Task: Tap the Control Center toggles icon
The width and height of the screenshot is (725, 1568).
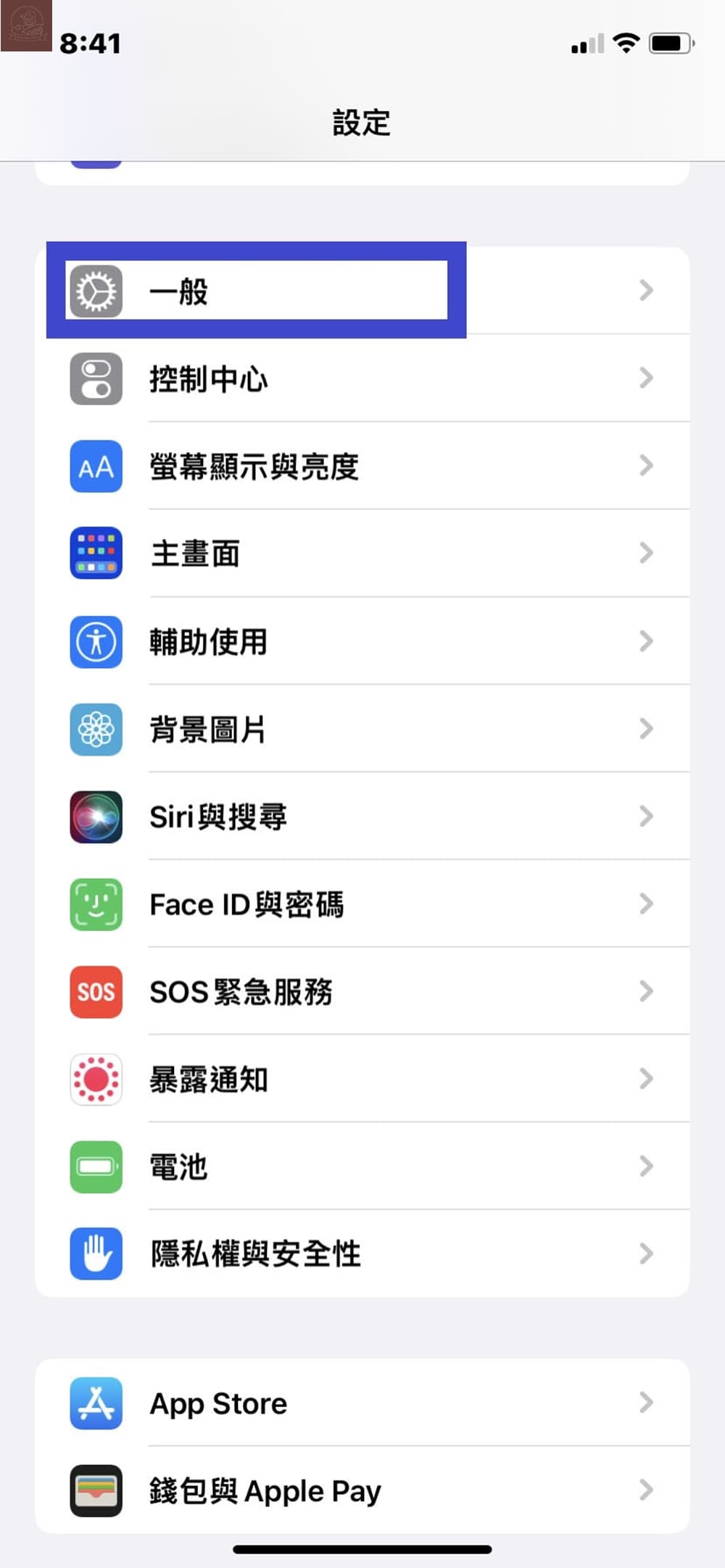Action: pyautogui.click(x=95, y=379)
